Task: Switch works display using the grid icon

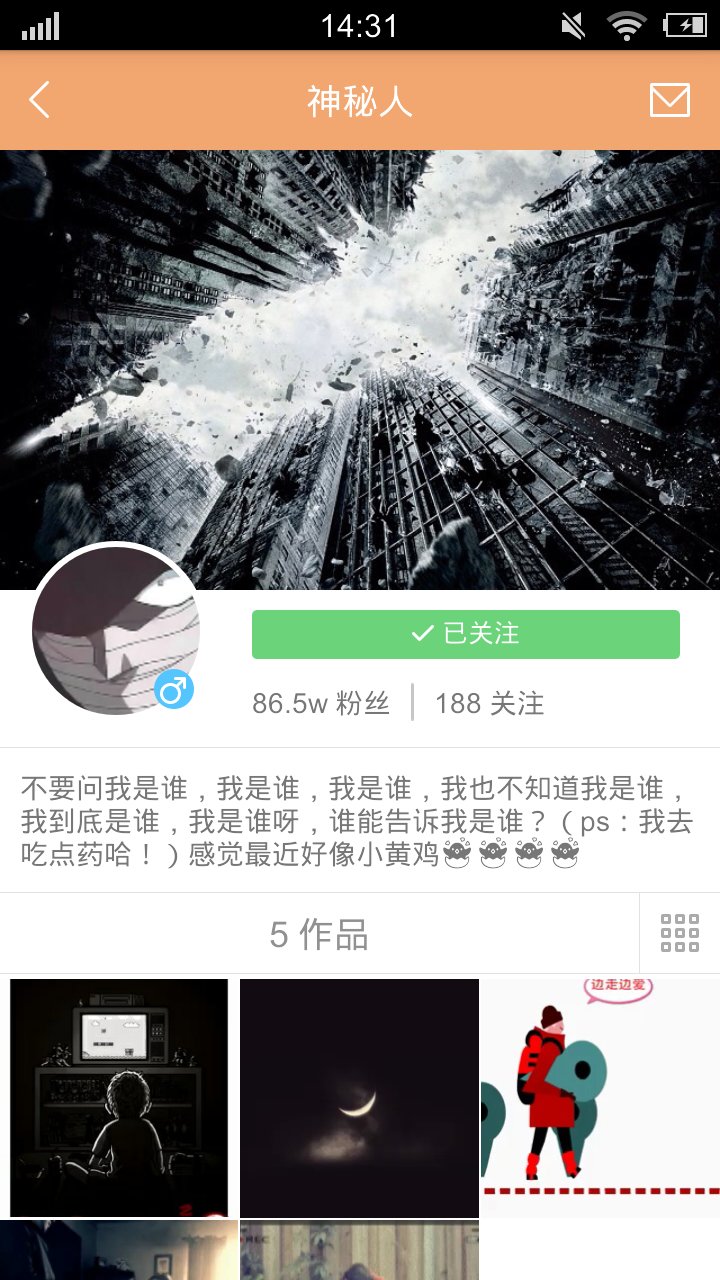Action: tap(679, 932)
